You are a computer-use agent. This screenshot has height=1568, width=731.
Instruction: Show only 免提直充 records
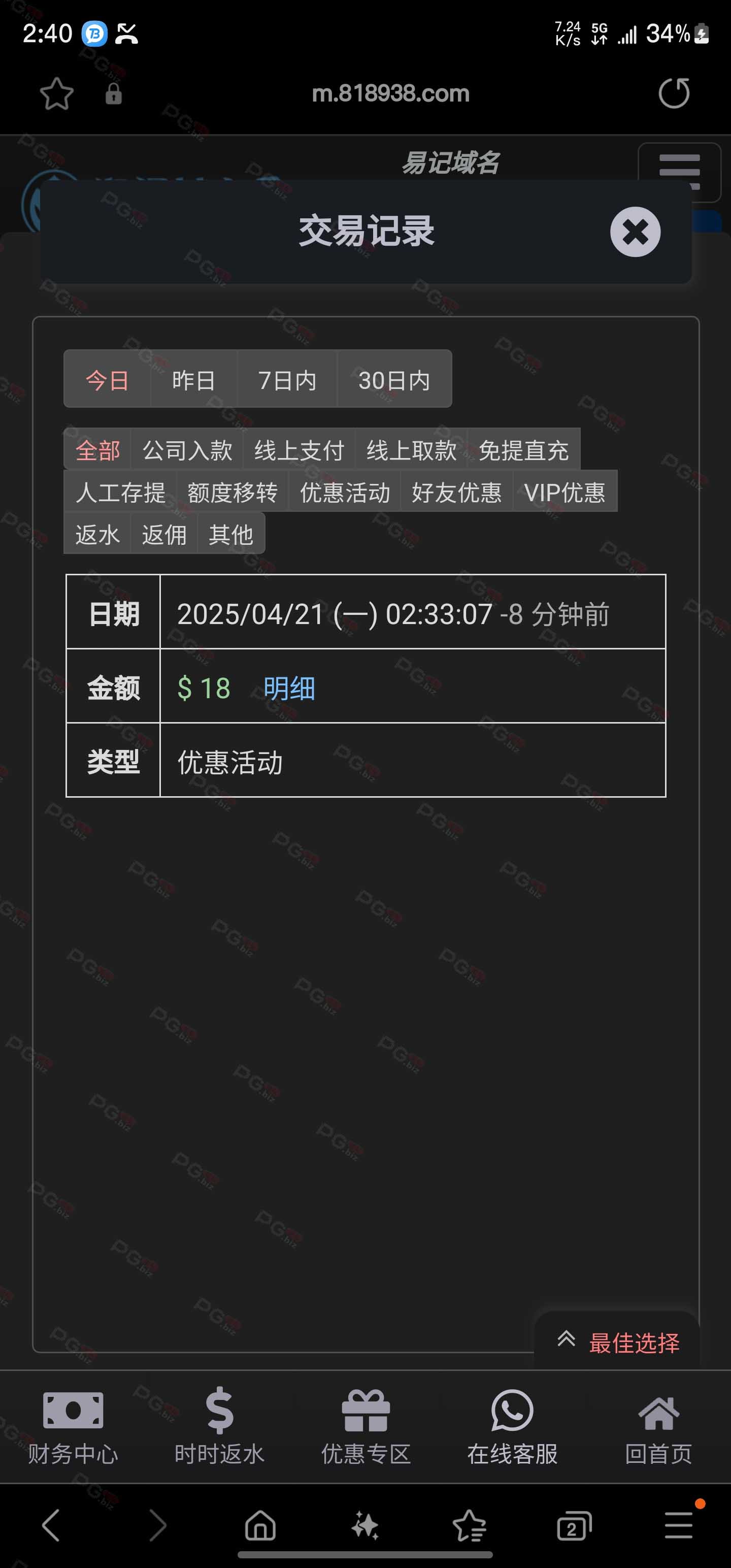point(523,450)
